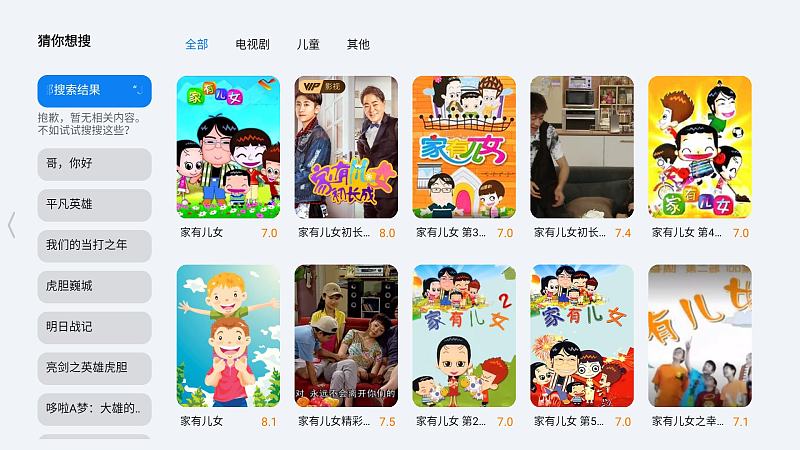Search suggestion 哥,你好
The width and height of the screenshot is (800, 450).
tap(94, 163)
